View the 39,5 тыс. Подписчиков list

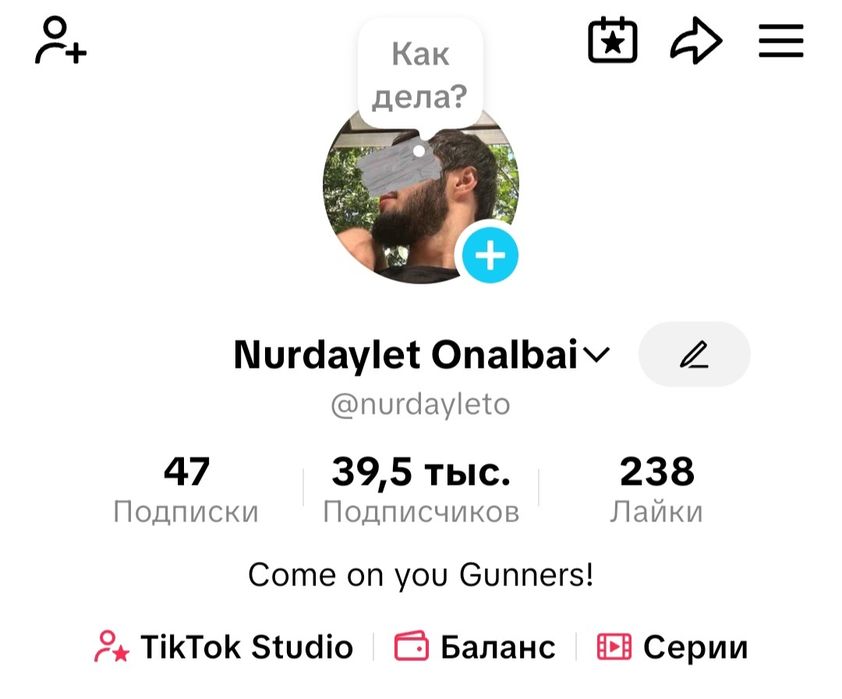click(x=421, y=489)
